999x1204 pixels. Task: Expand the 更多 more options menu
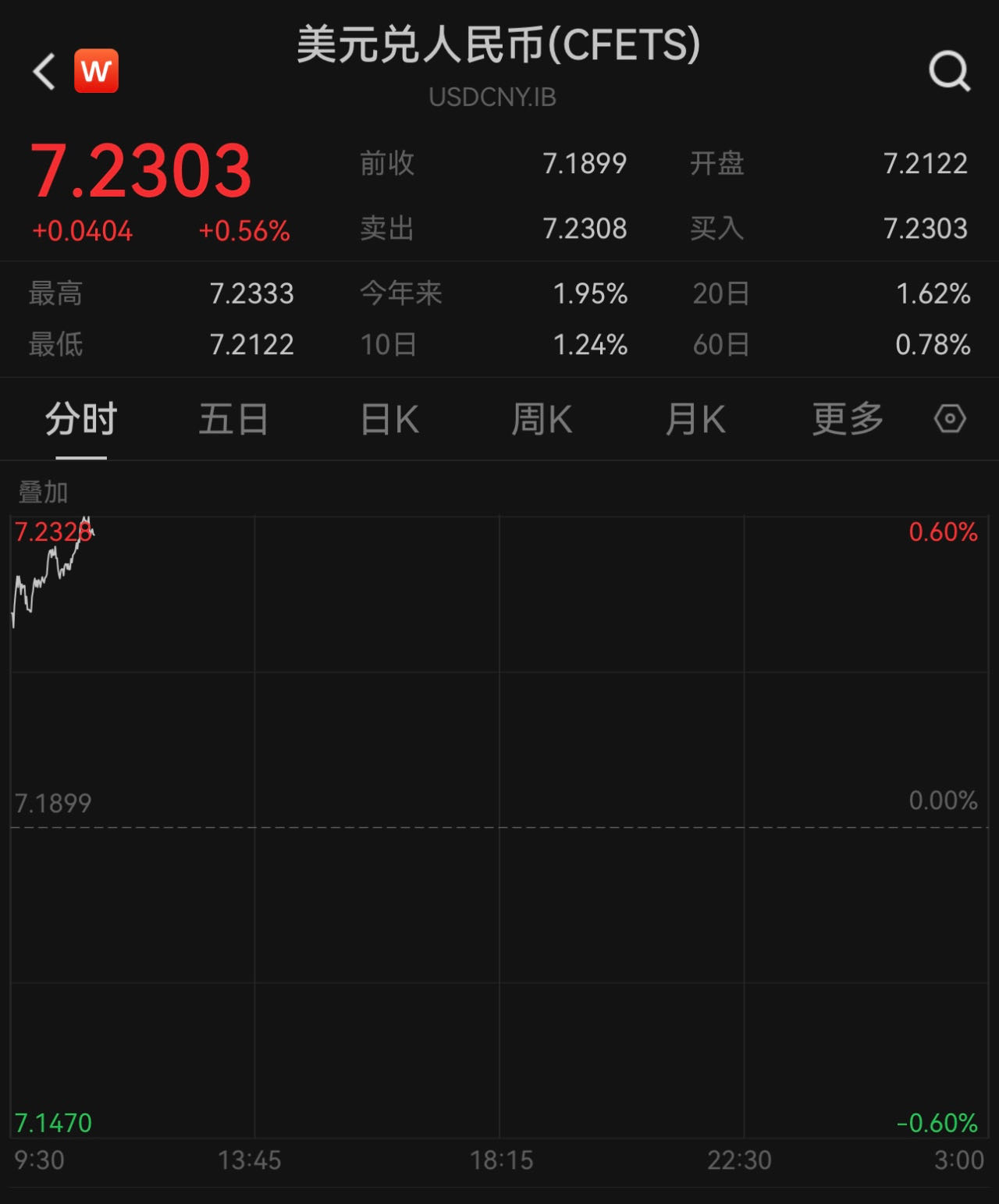click(x=846, y=419)
